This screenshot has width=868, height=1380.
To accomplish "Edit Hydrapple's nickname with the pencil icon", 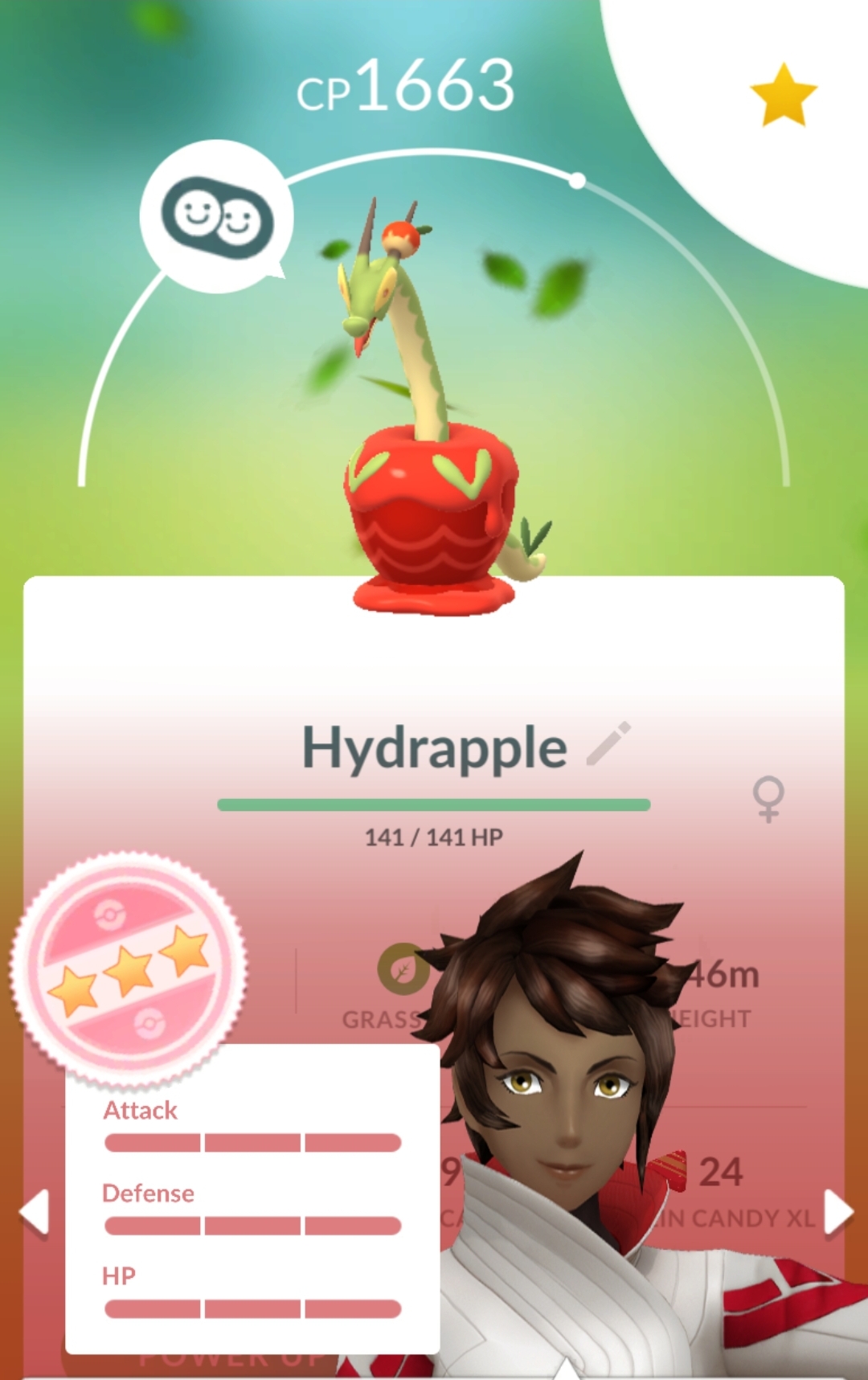I will (608, 744).
